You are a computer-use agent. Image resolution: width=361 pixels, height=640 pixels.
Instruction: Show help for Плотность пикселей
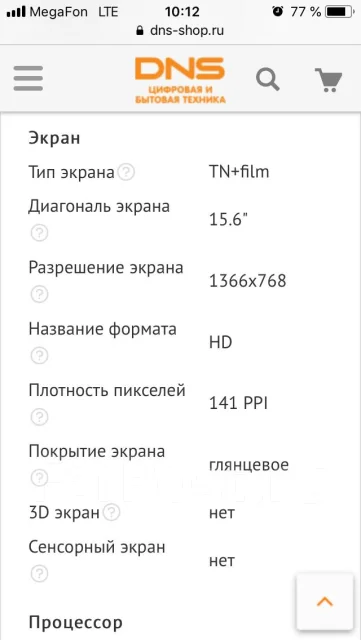pos(40,417)
